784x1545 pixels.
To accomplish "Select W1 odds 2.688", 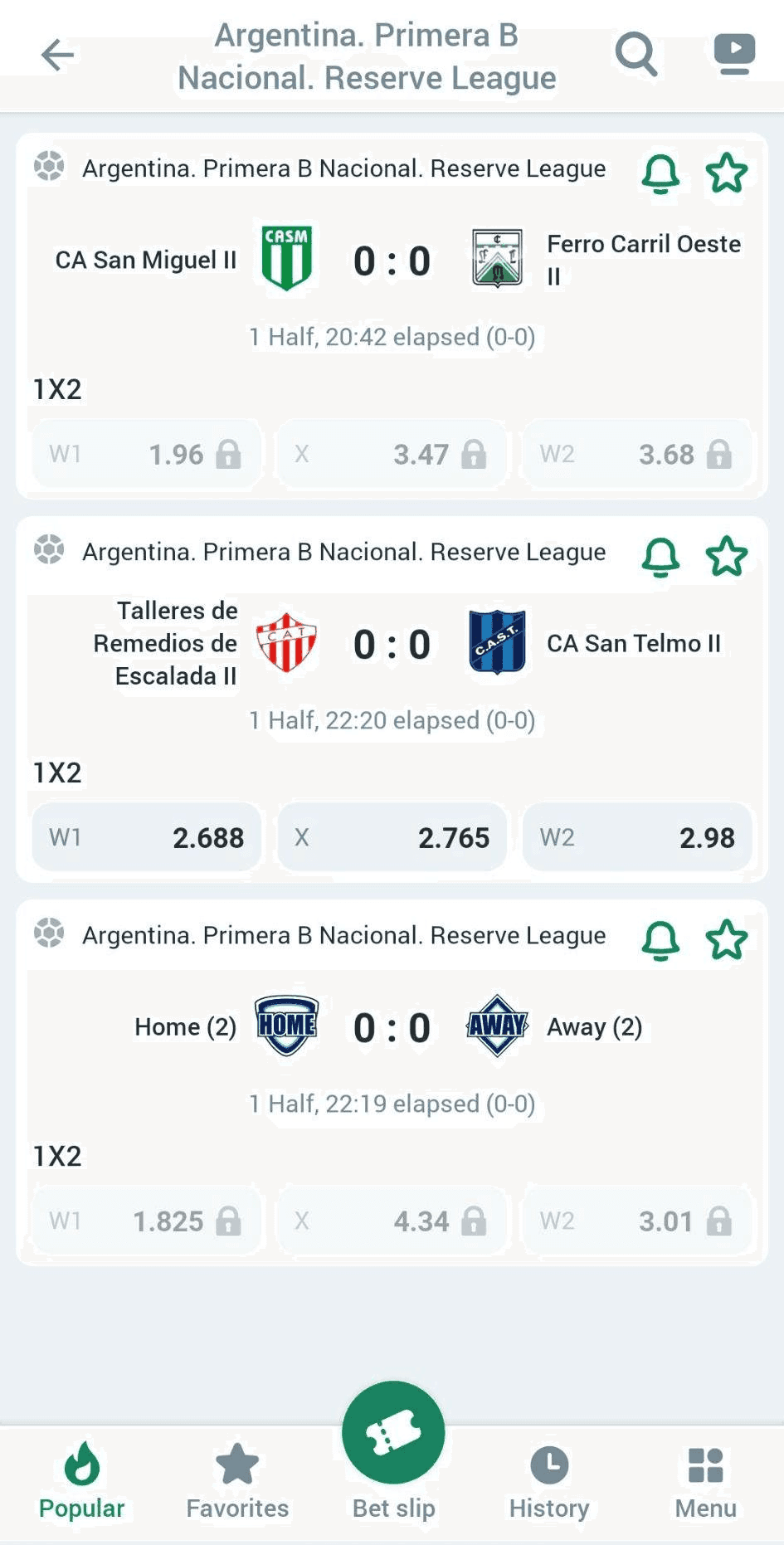I will (146, 837).
